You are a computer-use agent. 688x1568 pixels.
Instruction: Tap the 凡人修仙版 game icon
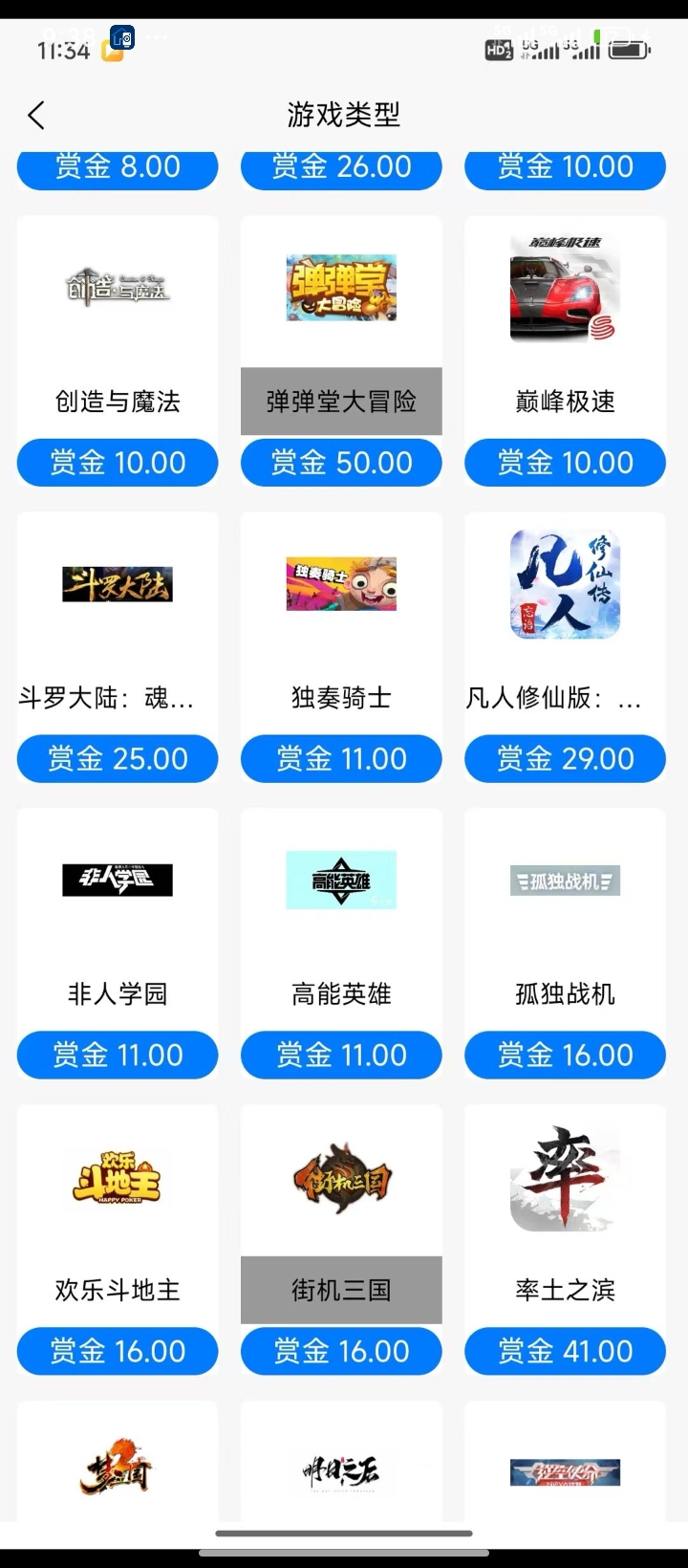(x=565, y=583)
